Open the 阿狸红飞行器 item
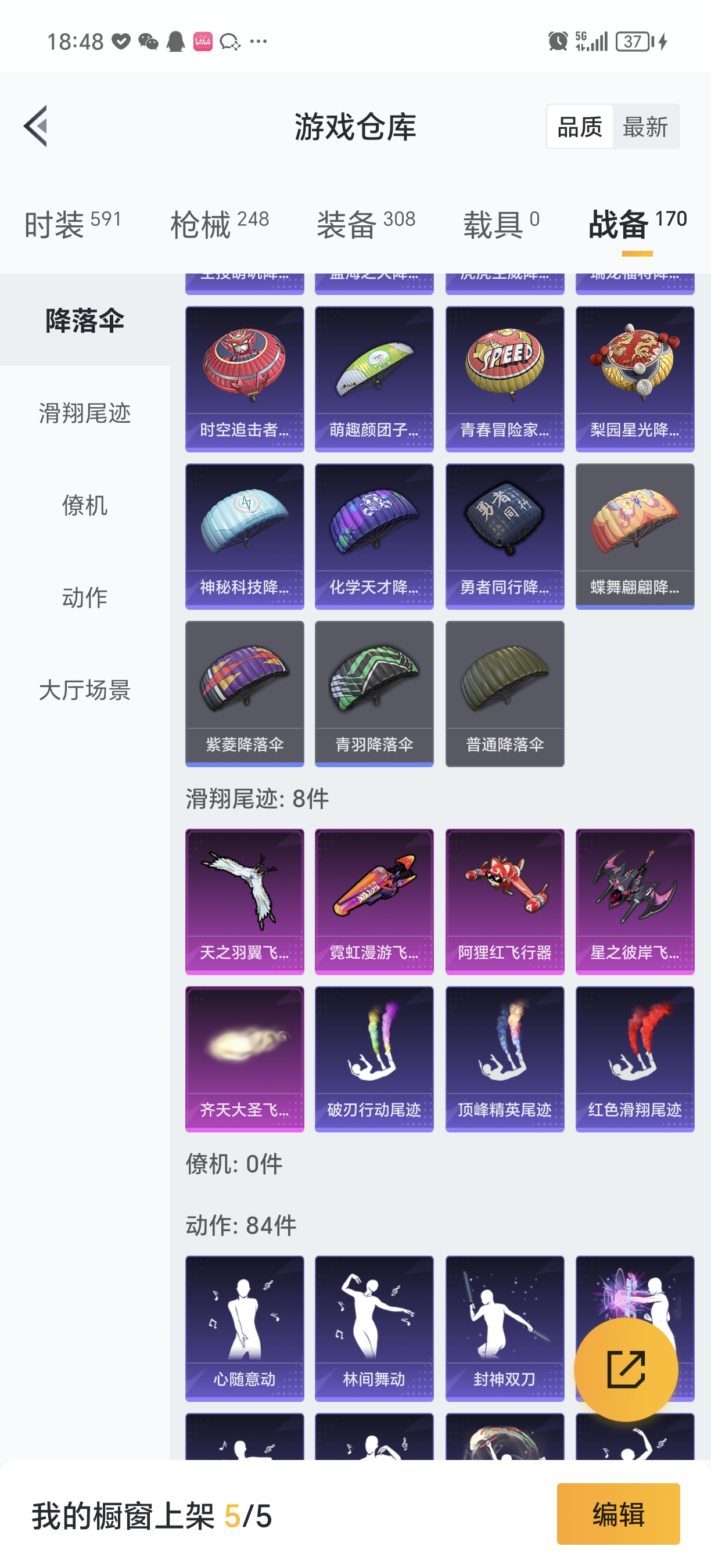This screenshot has width=711, height=1568. pyautogui.click(x=505, y=901)
